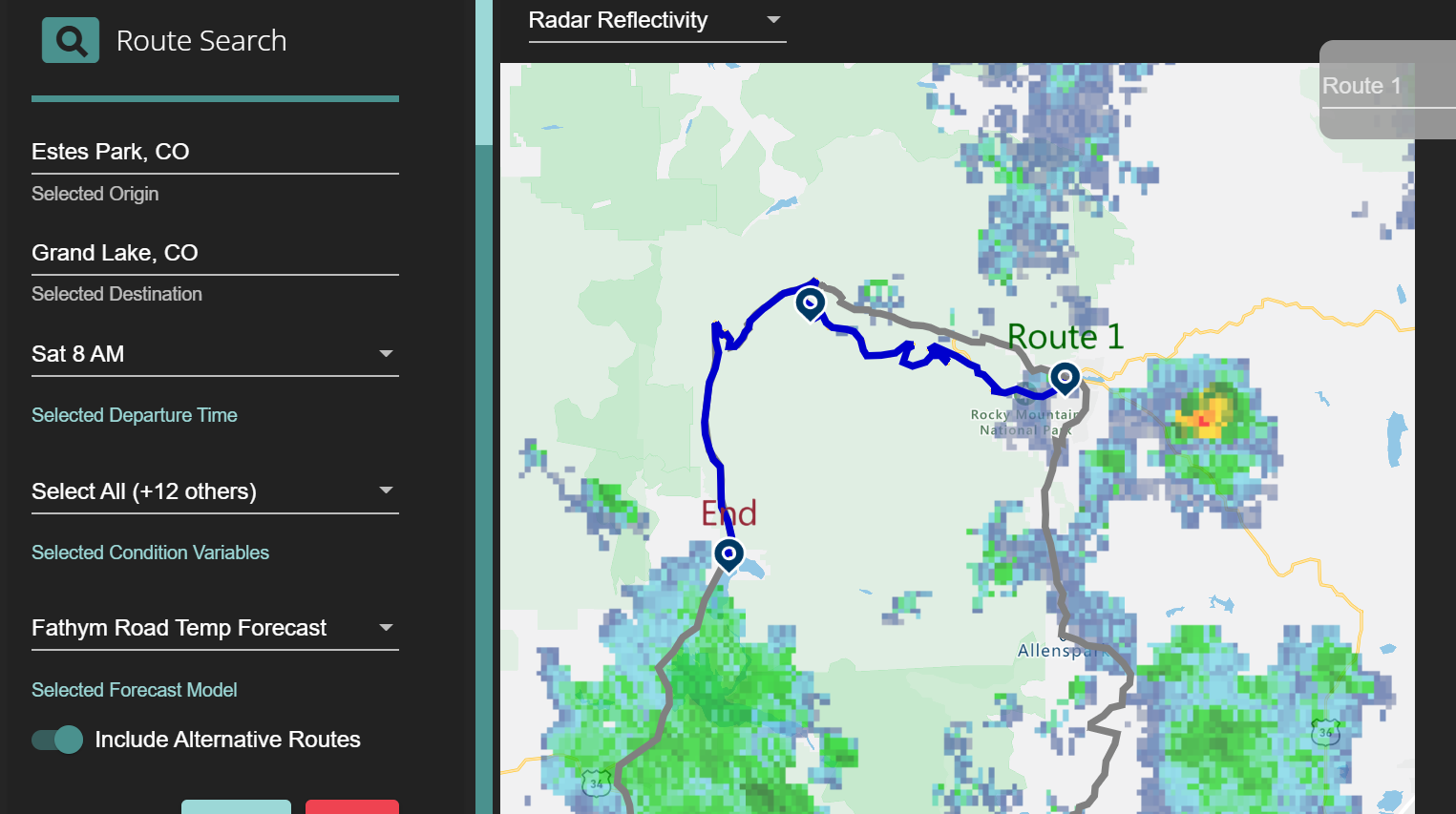Open the Radar Reflectivity layer dropdown
The height and width of the screenshot is (814, 1456).
click(656, 21)
